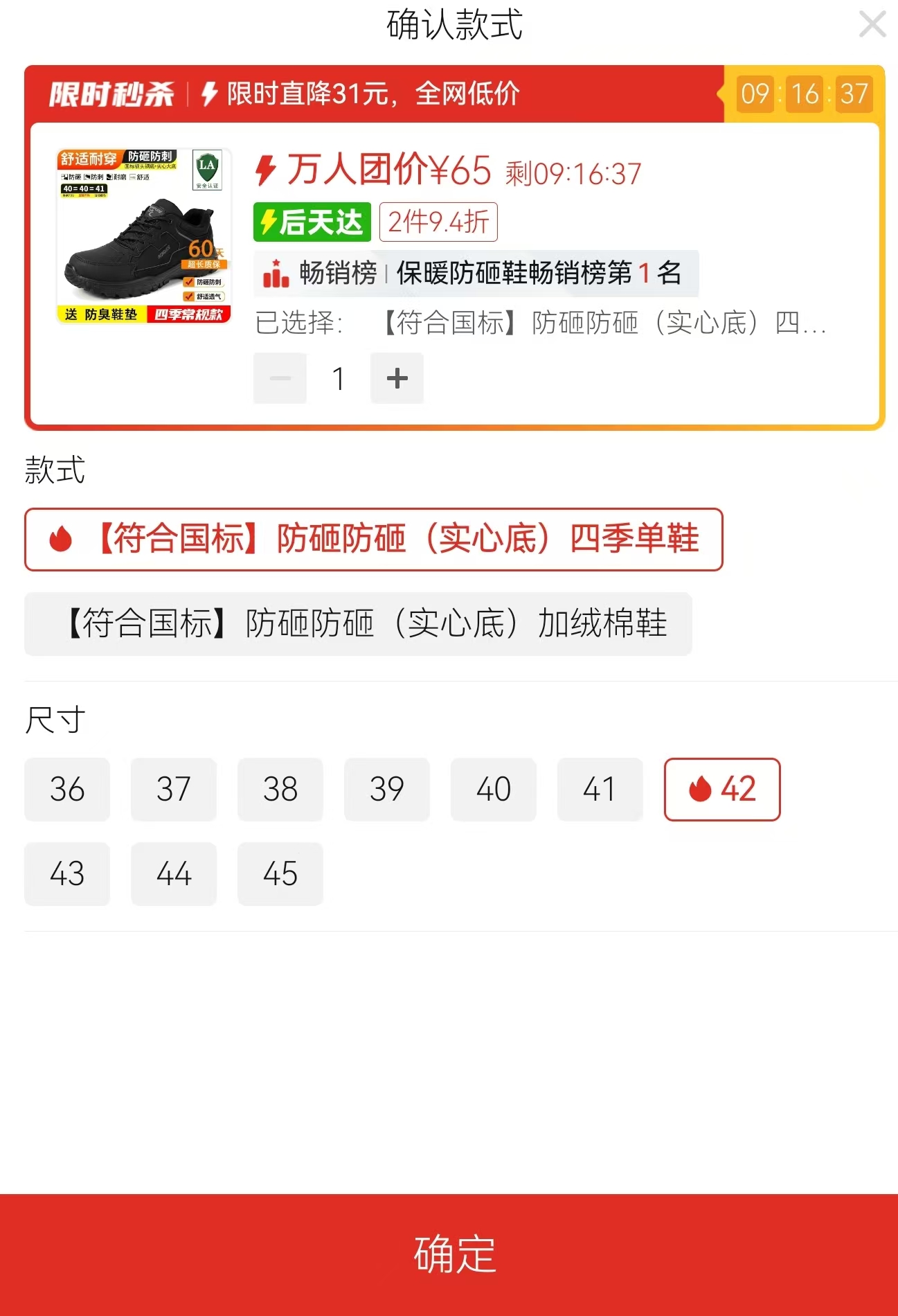Decrease quantity with minus button

pos(280,378)
